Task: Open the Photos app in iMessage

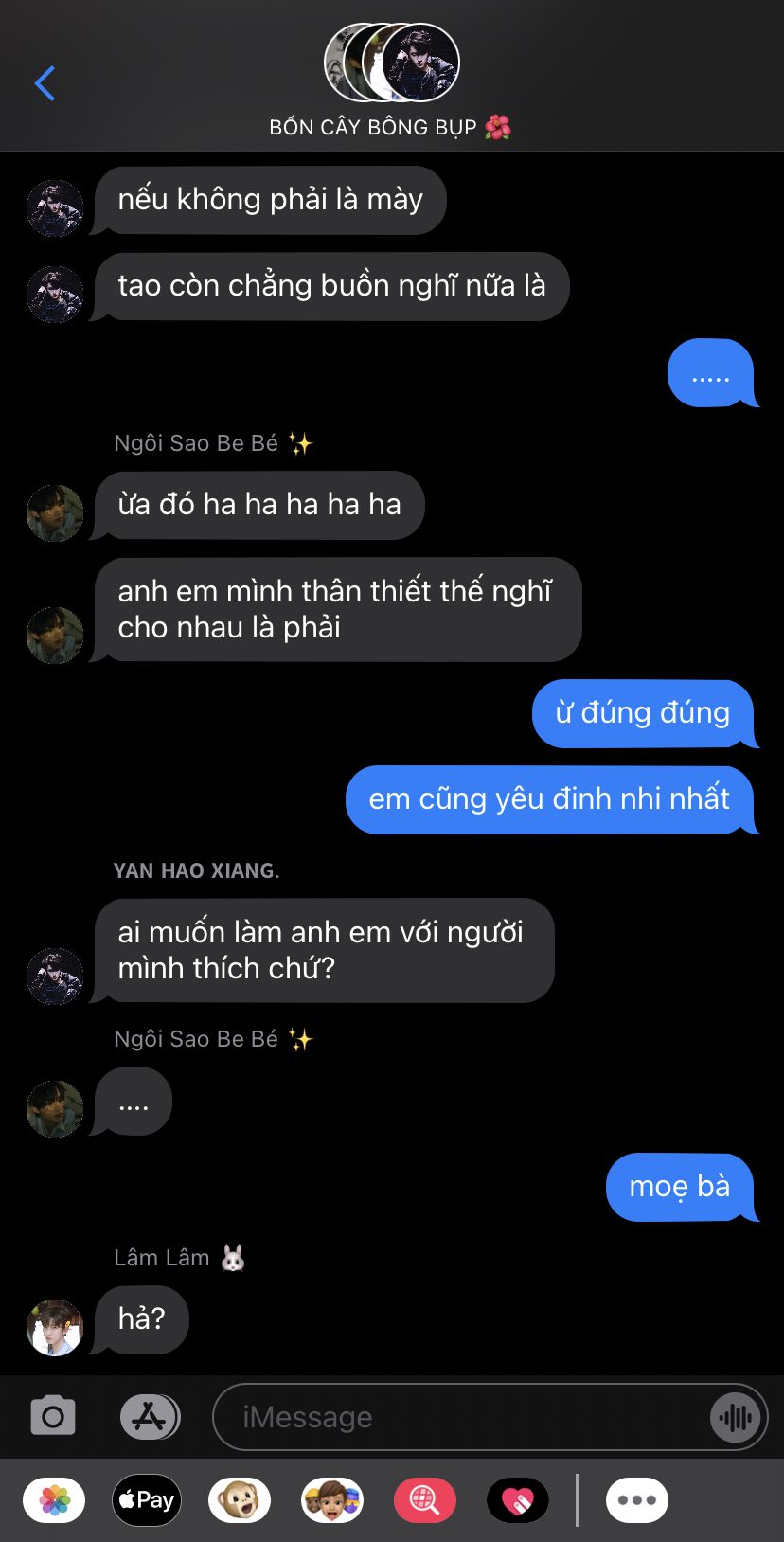Action: (54, 1500)
